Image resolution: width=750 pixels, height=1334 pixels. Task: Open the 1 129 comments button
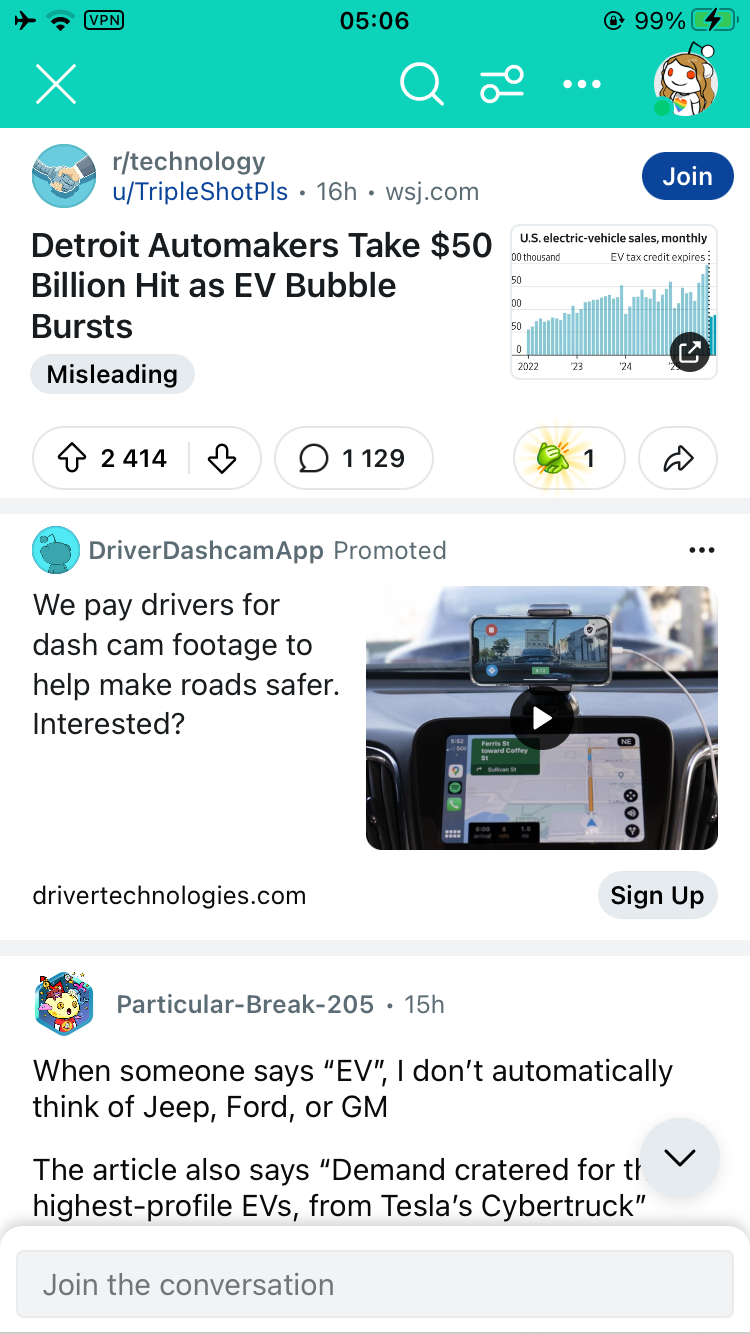353,459
